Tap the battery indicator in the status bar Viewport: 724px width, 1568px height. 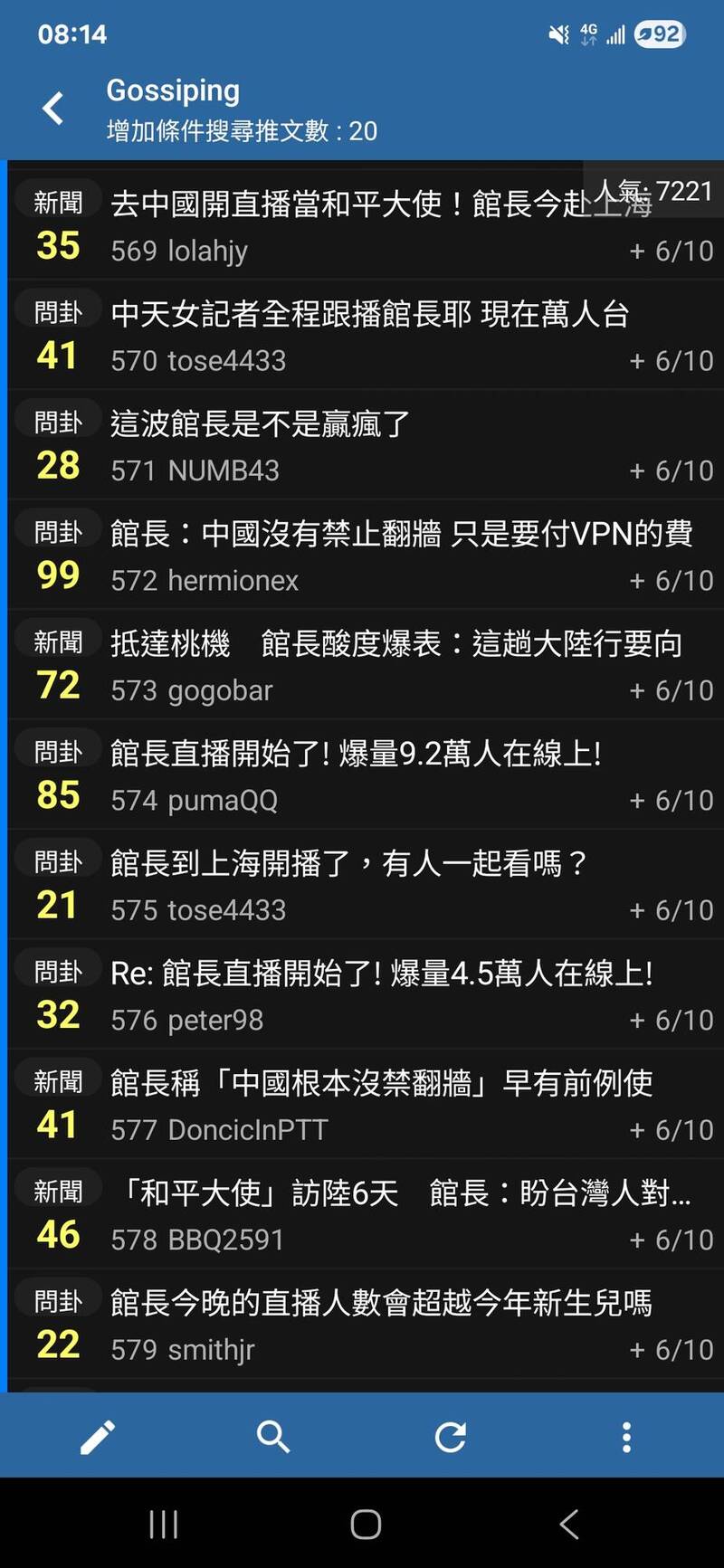click(x=659, y=33)
